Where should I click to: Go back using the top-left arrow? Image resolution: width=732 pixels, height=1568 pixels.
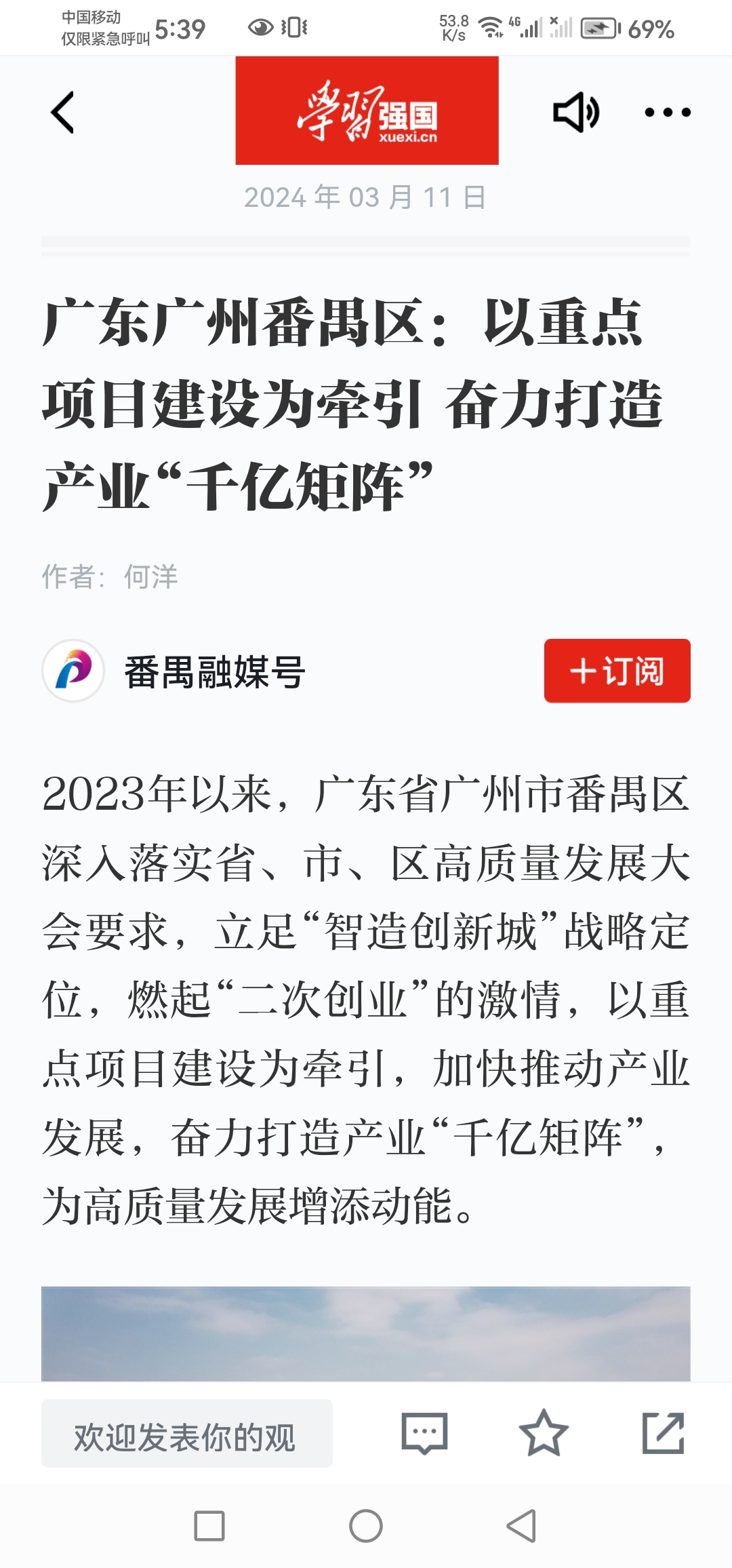(x=62, y=113)
